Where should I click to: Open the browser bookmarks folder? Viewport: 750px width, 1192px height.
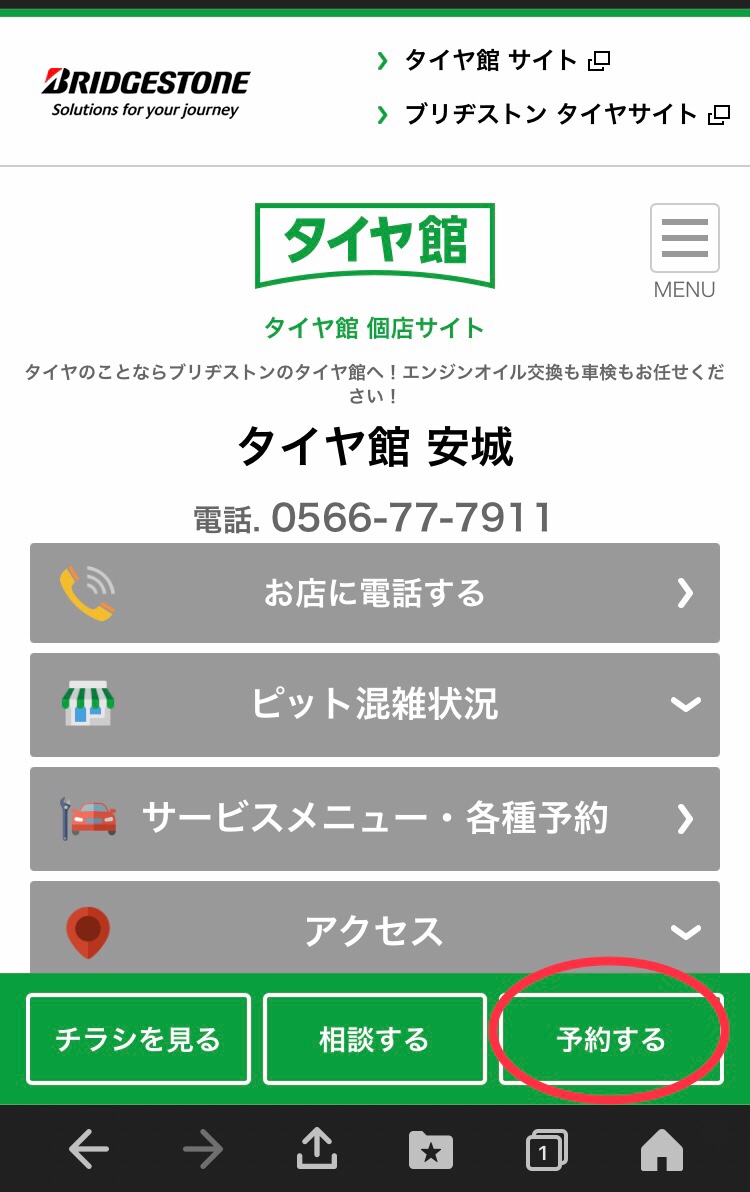pos(431,1151)
